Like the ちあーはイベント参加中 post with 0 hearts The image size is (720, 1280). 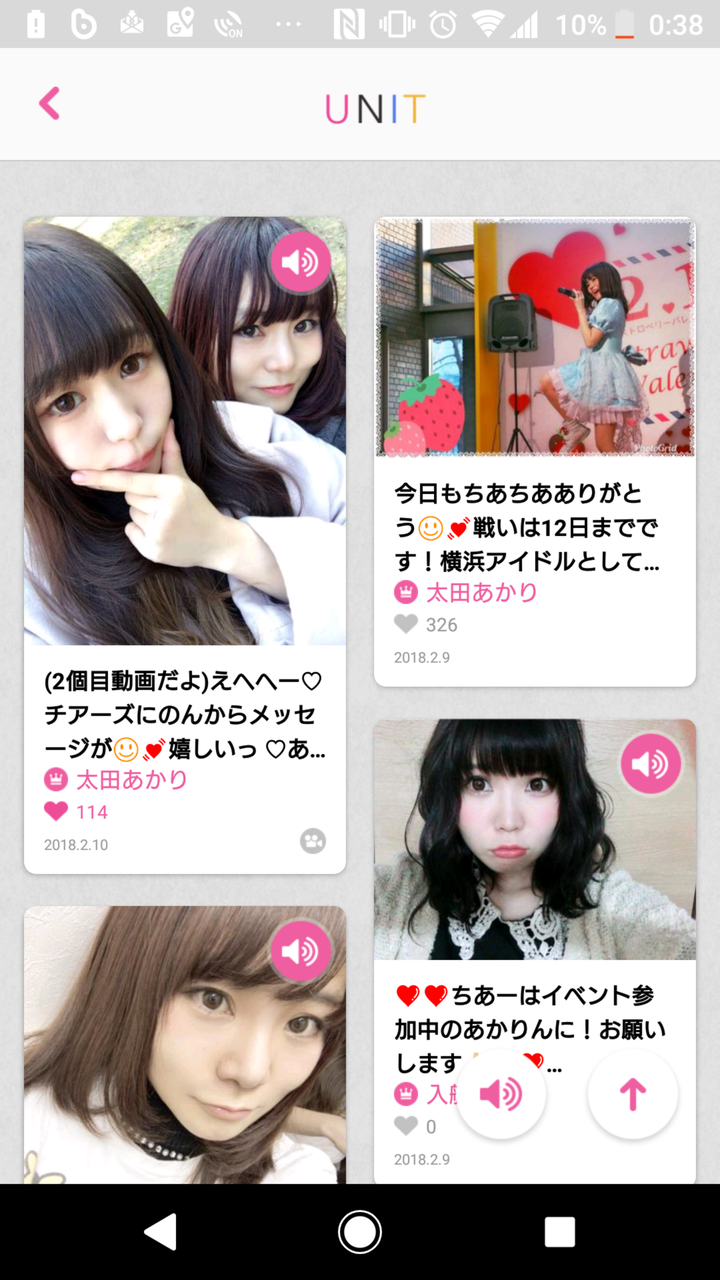pyautogui.click(x=406, y=1126)
